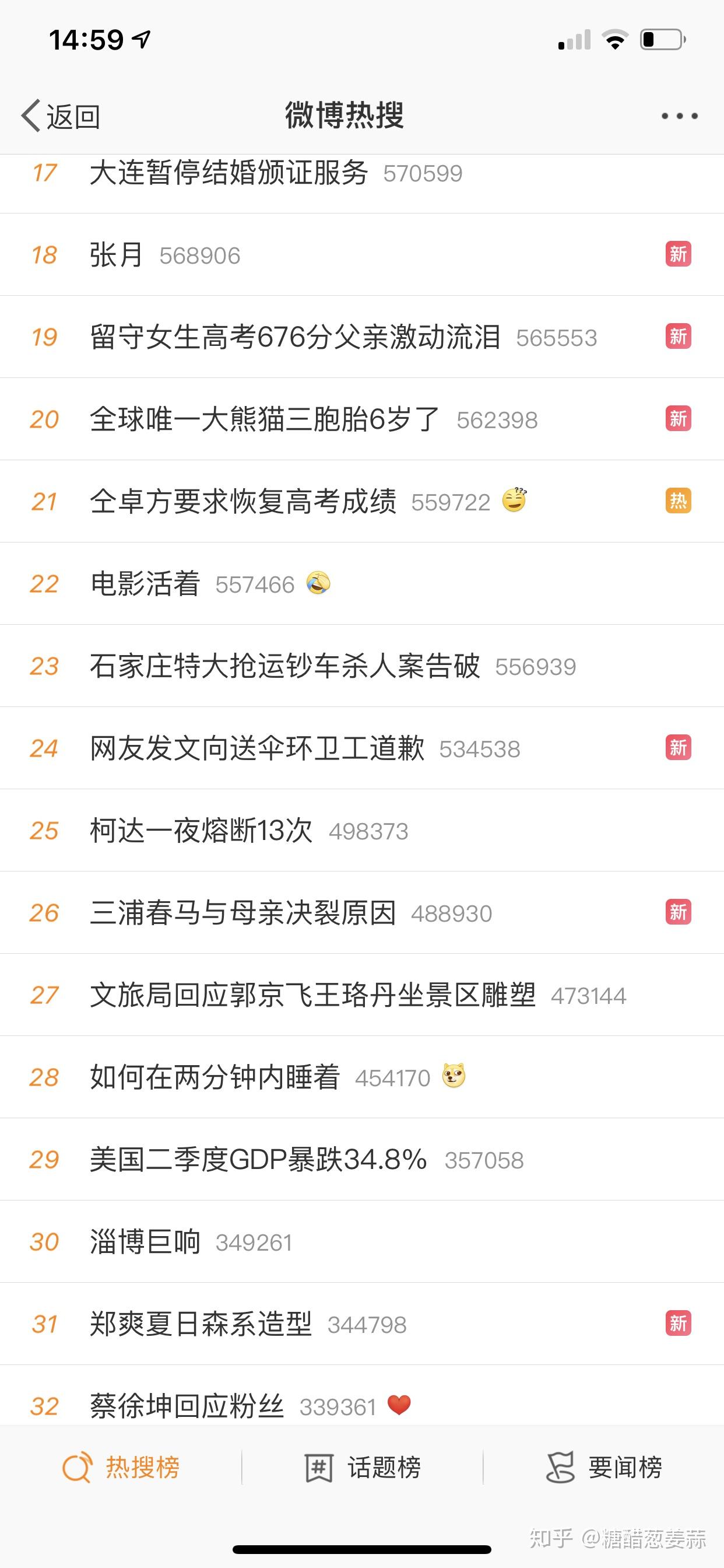
Task: Open the 淄博巨响 entry
Action: 145,1242
